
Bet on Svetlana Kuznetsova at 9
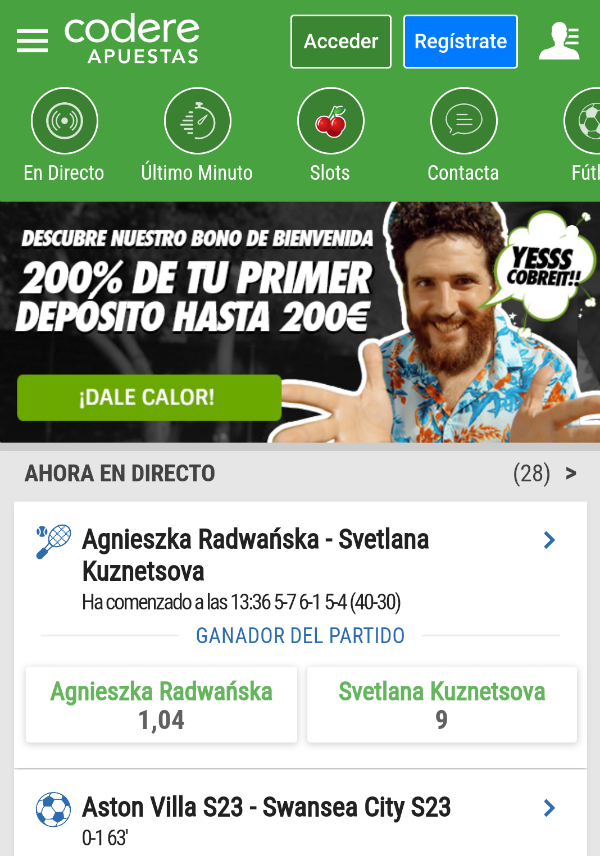pyautogui.click(x=441, y=705)
